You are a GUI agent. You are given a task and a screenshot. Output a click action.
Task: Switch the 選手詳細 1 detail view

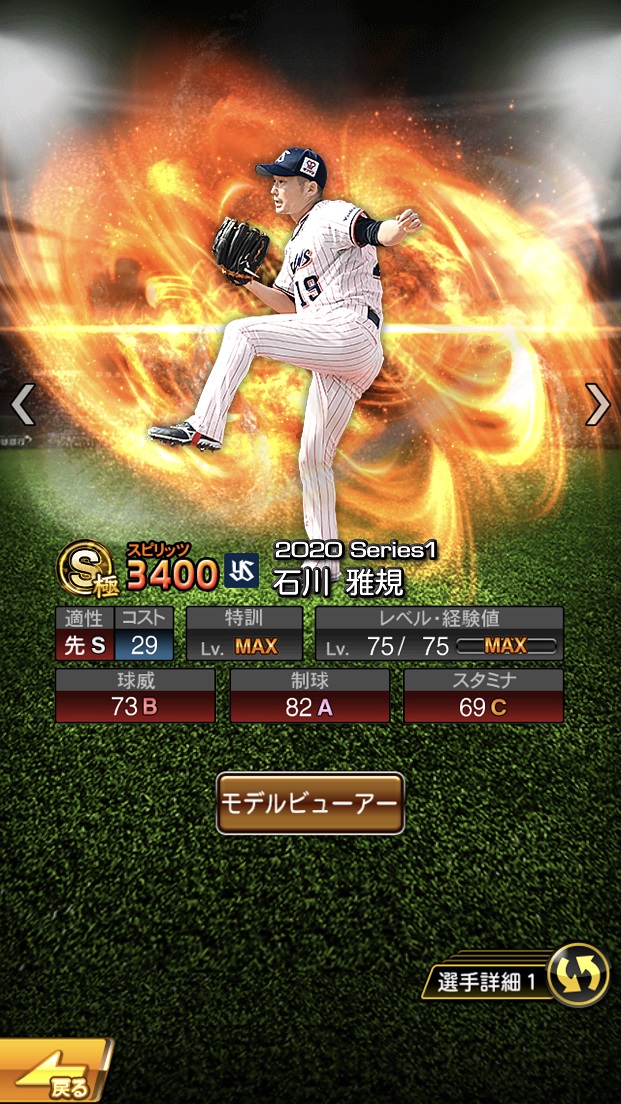[x=578, y=973]
